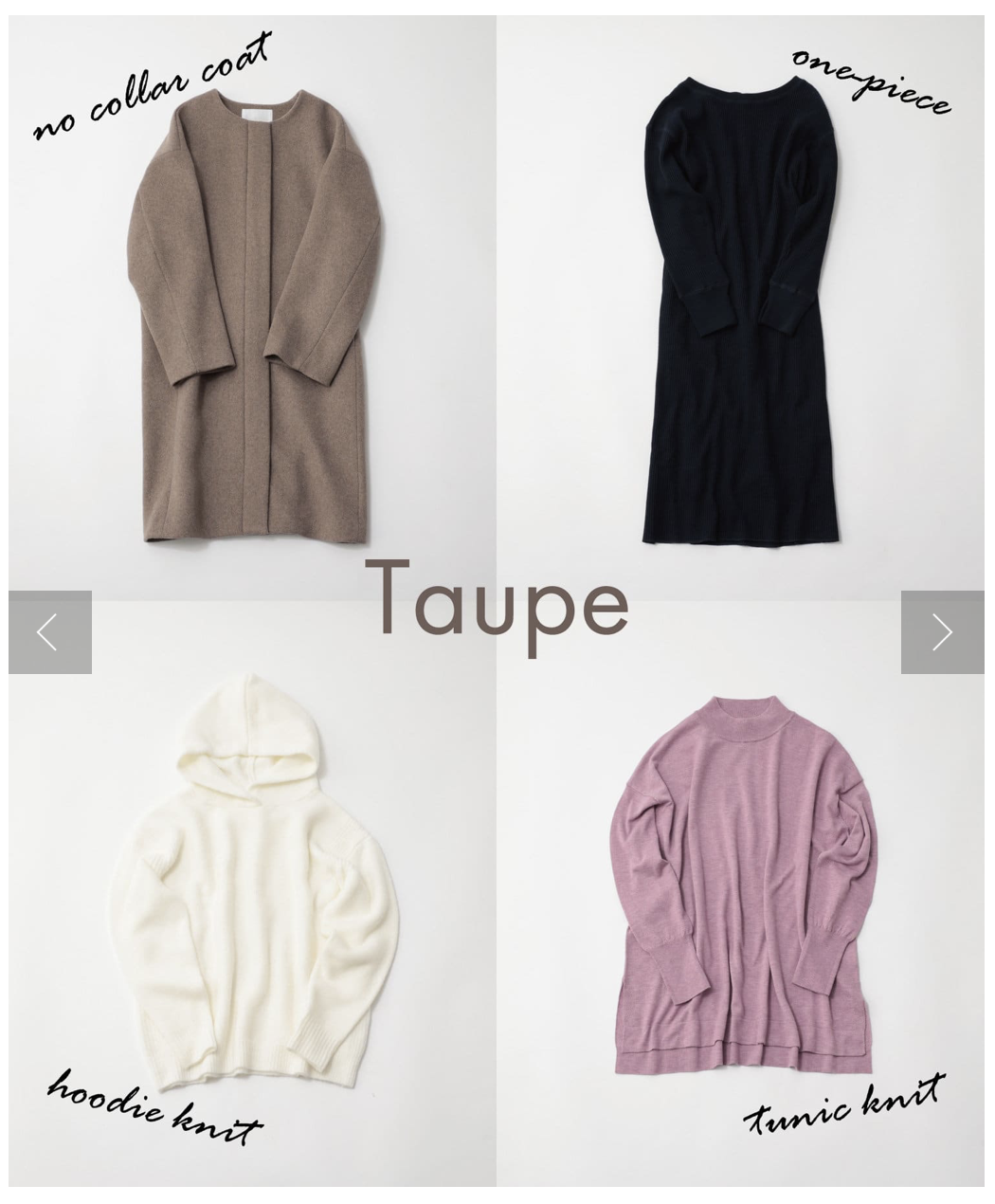Advance to the next carousel slide
The height and width of the screenshot is (1204, 995).
(942, 632)
